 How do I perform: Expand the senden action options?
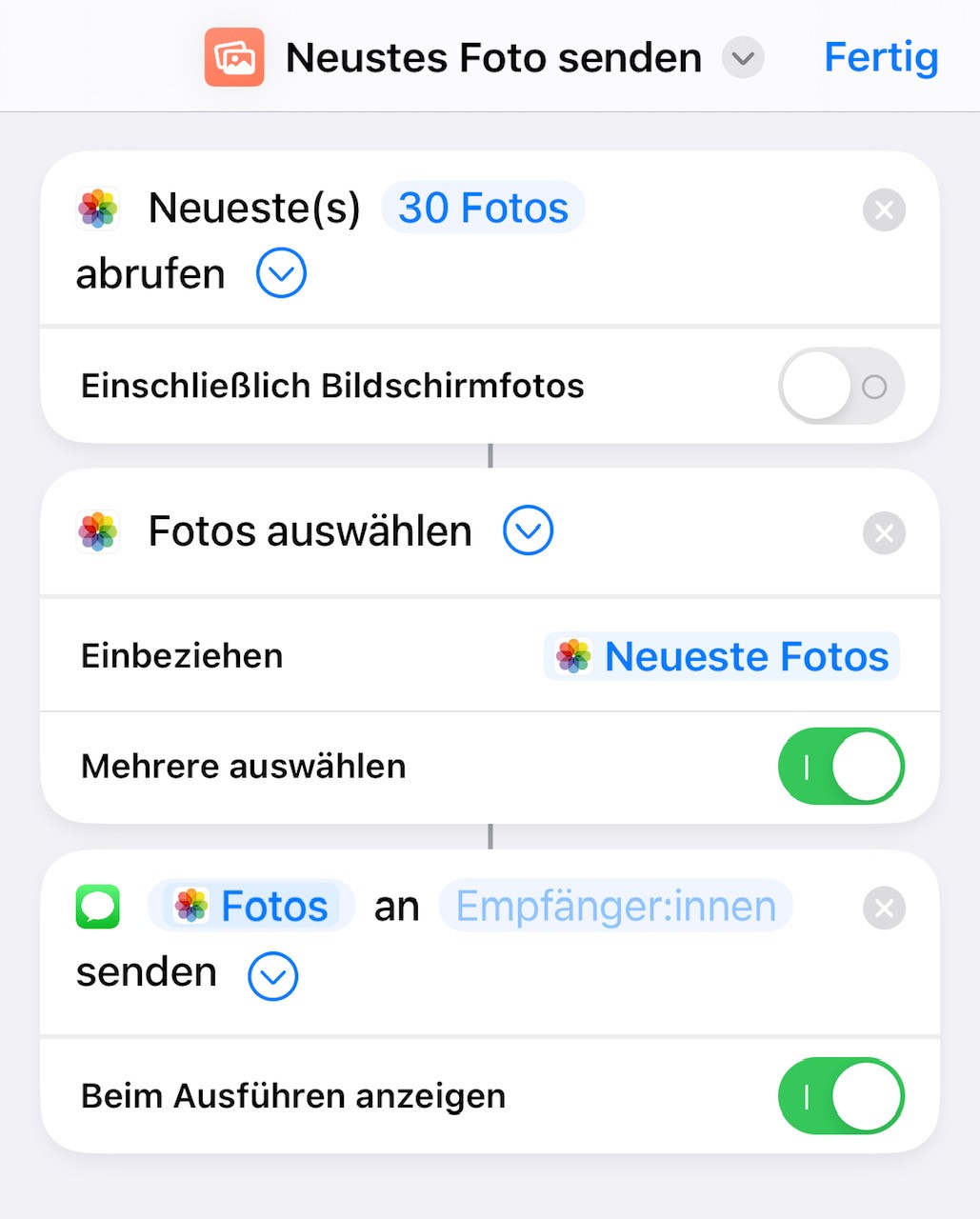[x=273, y=976]
